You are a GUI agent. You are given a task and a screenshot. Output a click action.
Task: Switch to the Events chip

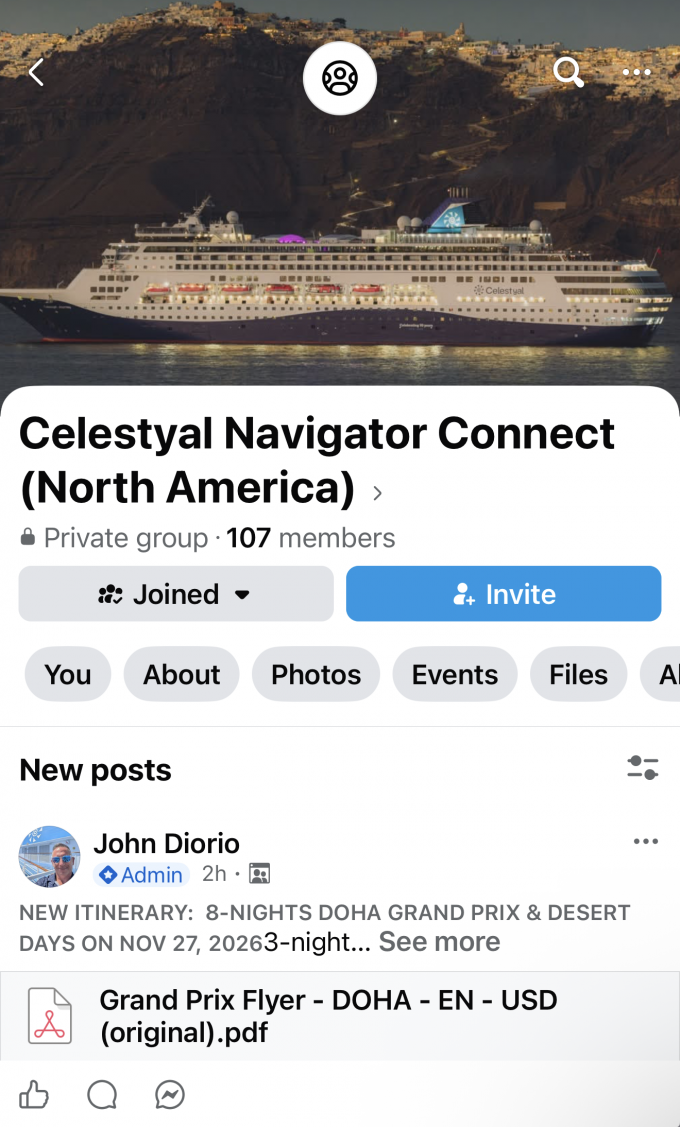455,675
